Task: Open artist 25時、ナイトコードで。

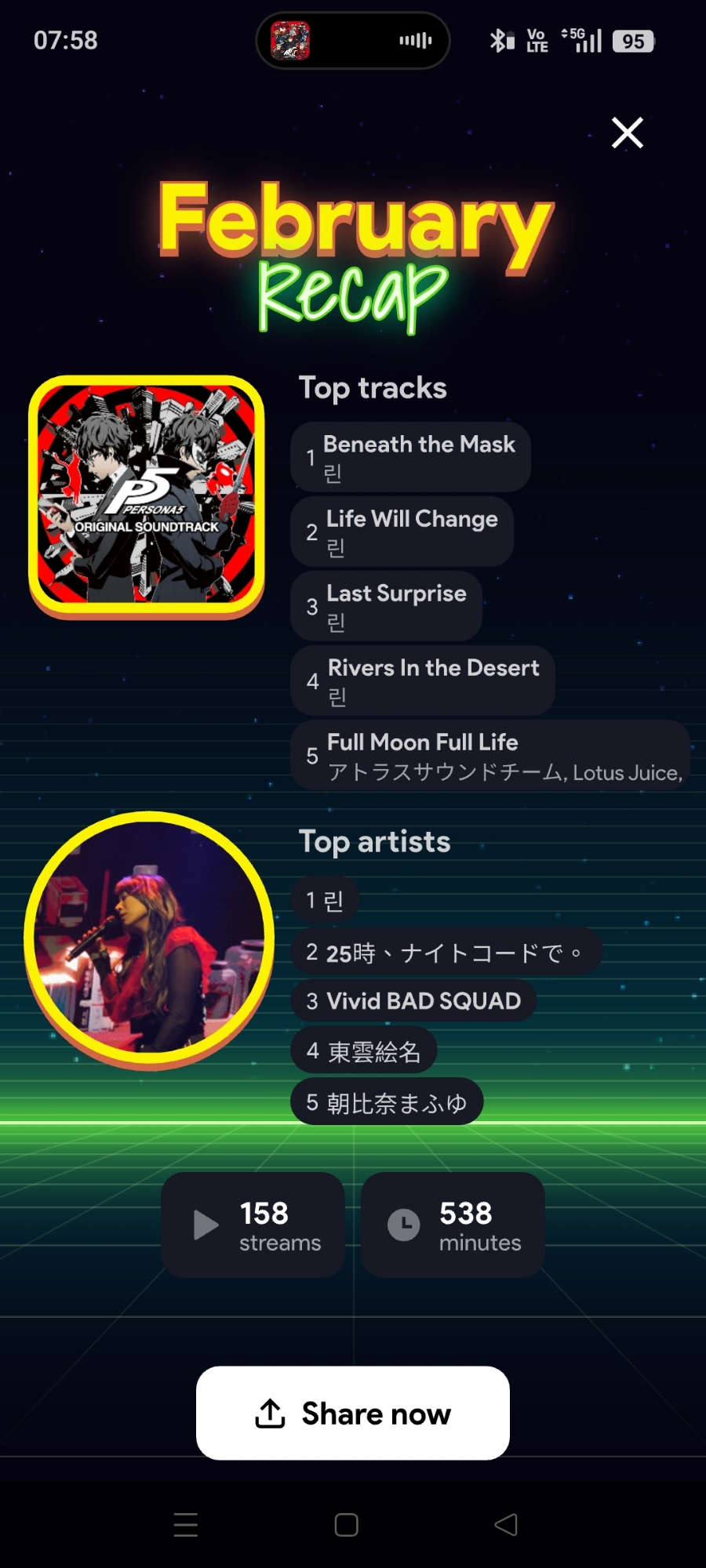Action: tap(446, 953)
